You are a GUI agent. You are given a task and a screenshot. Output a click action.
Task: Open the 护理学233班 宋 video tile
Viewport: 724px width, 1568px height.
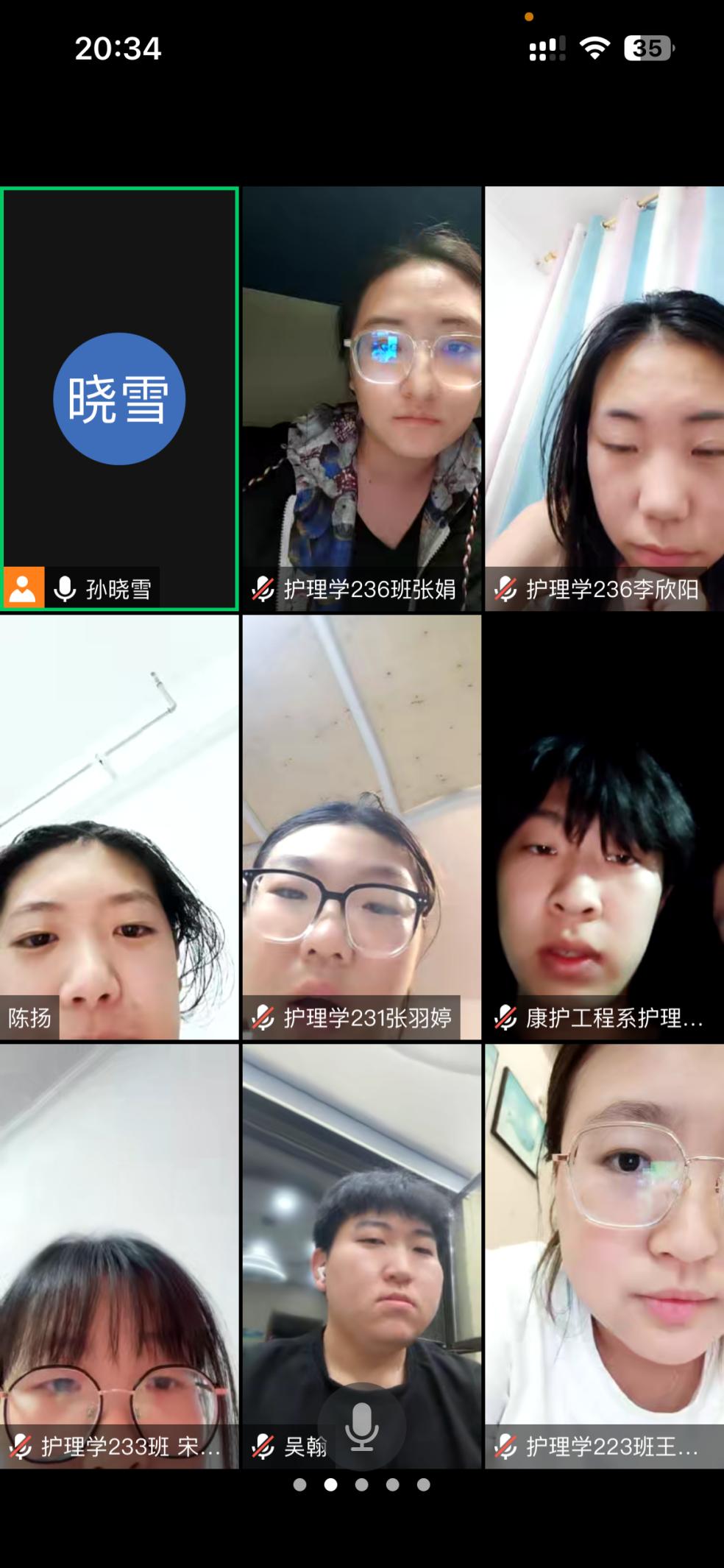coord(119,1255)
